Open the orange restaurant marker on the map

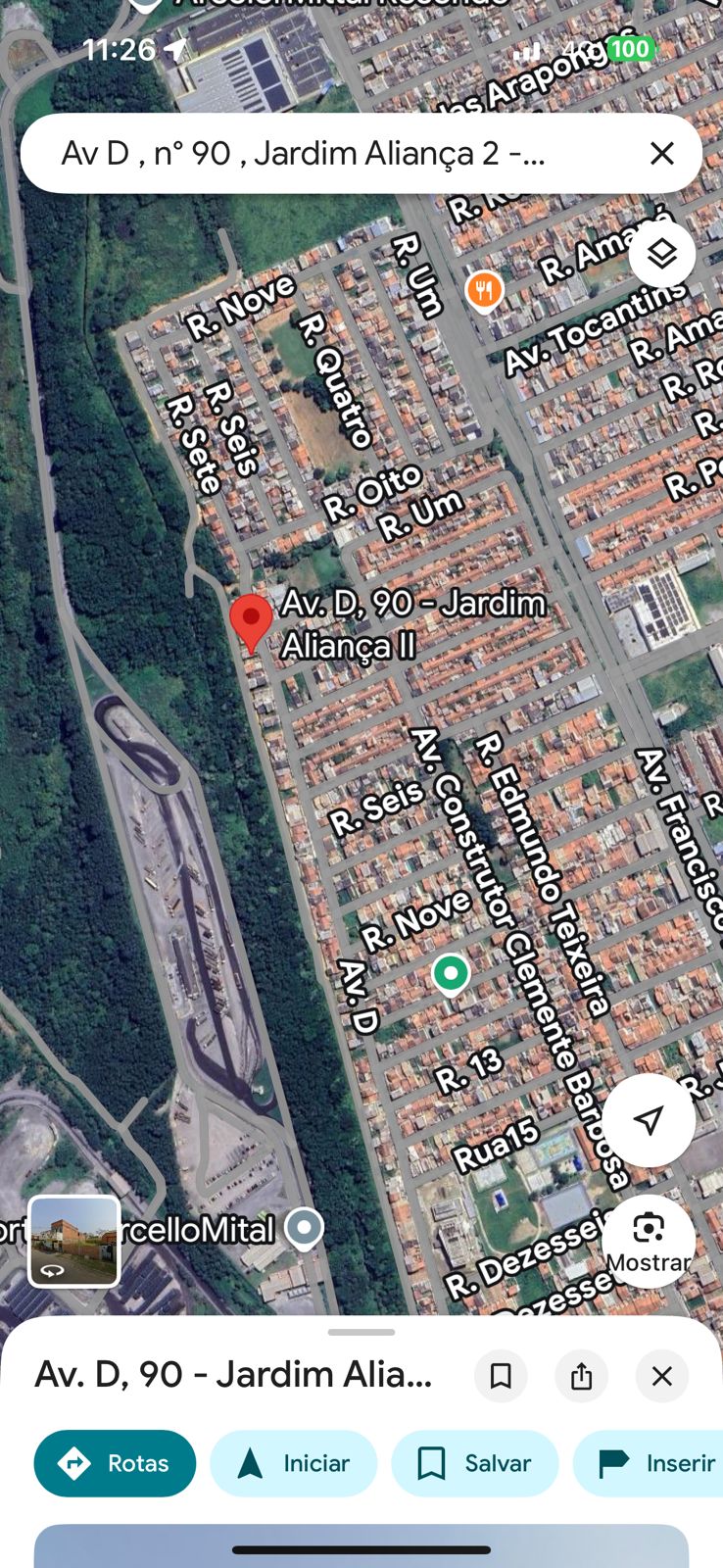point(484,290)
